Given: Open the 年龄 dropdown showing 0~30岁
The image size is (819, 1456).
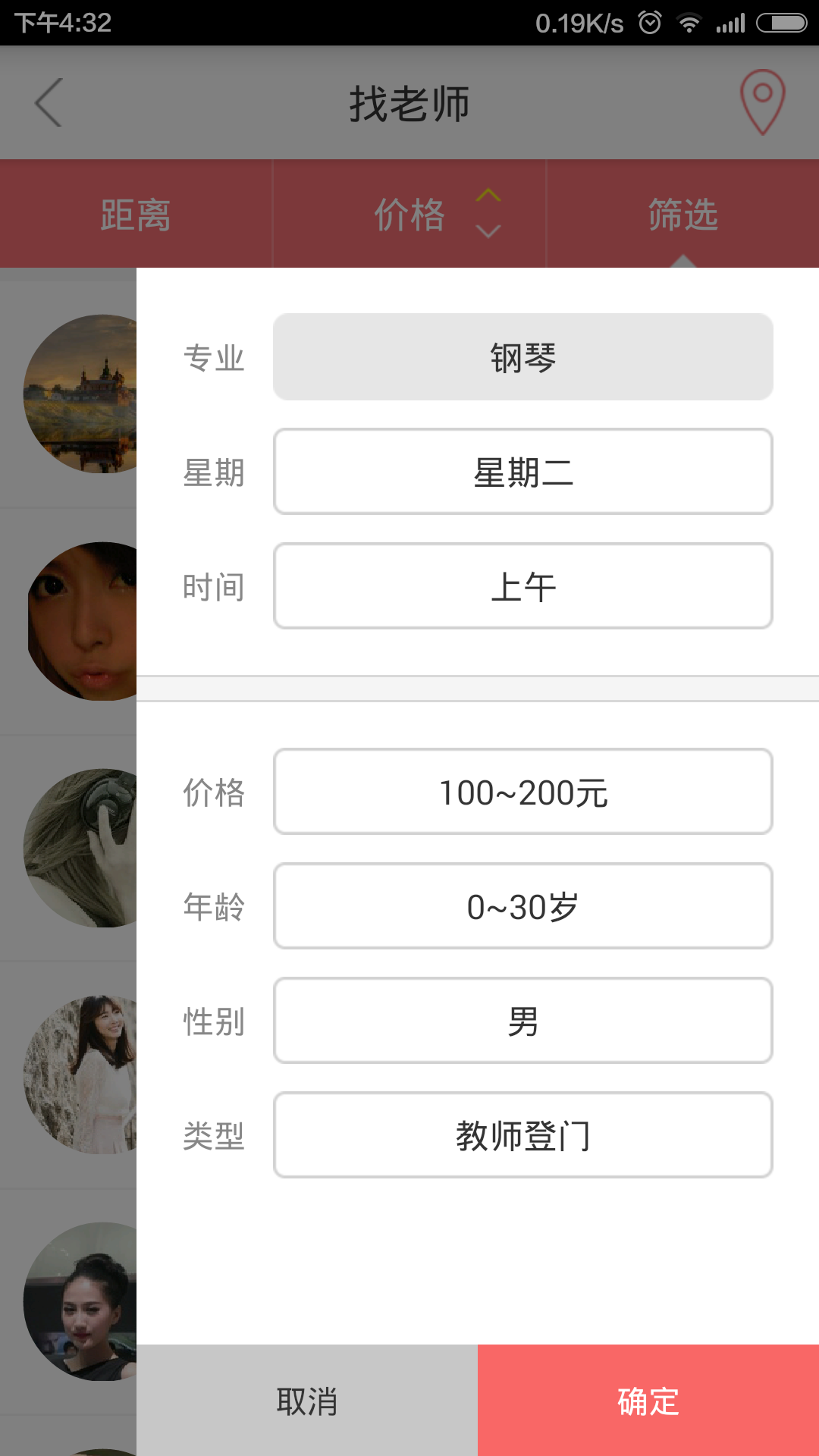Looking at the screenshot, I should 523,906.
